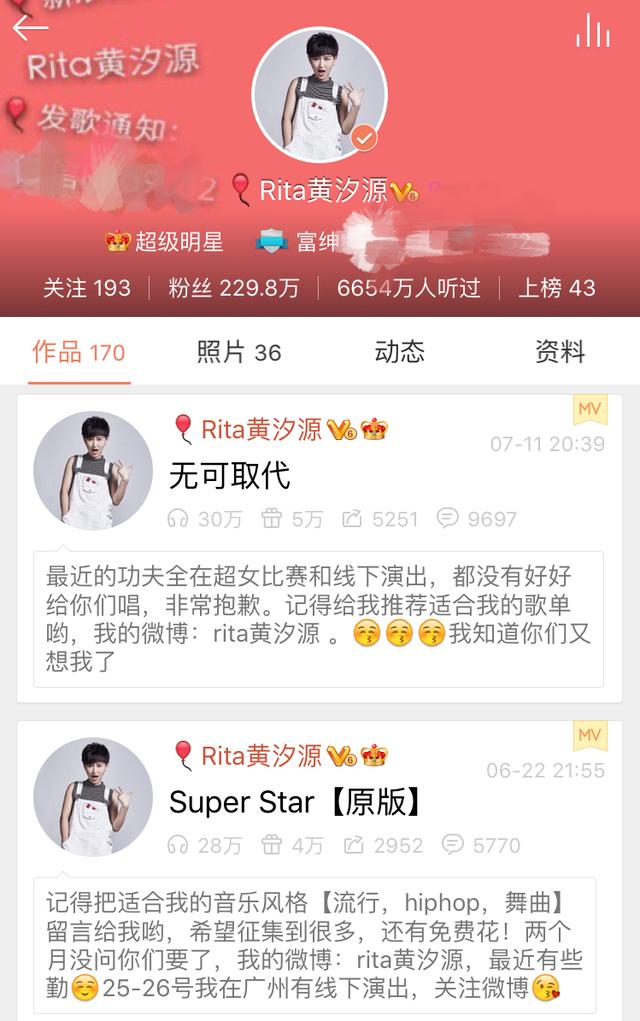640x1021 pixels.
Task: Go back using the arrow icon
Action: 30,27
